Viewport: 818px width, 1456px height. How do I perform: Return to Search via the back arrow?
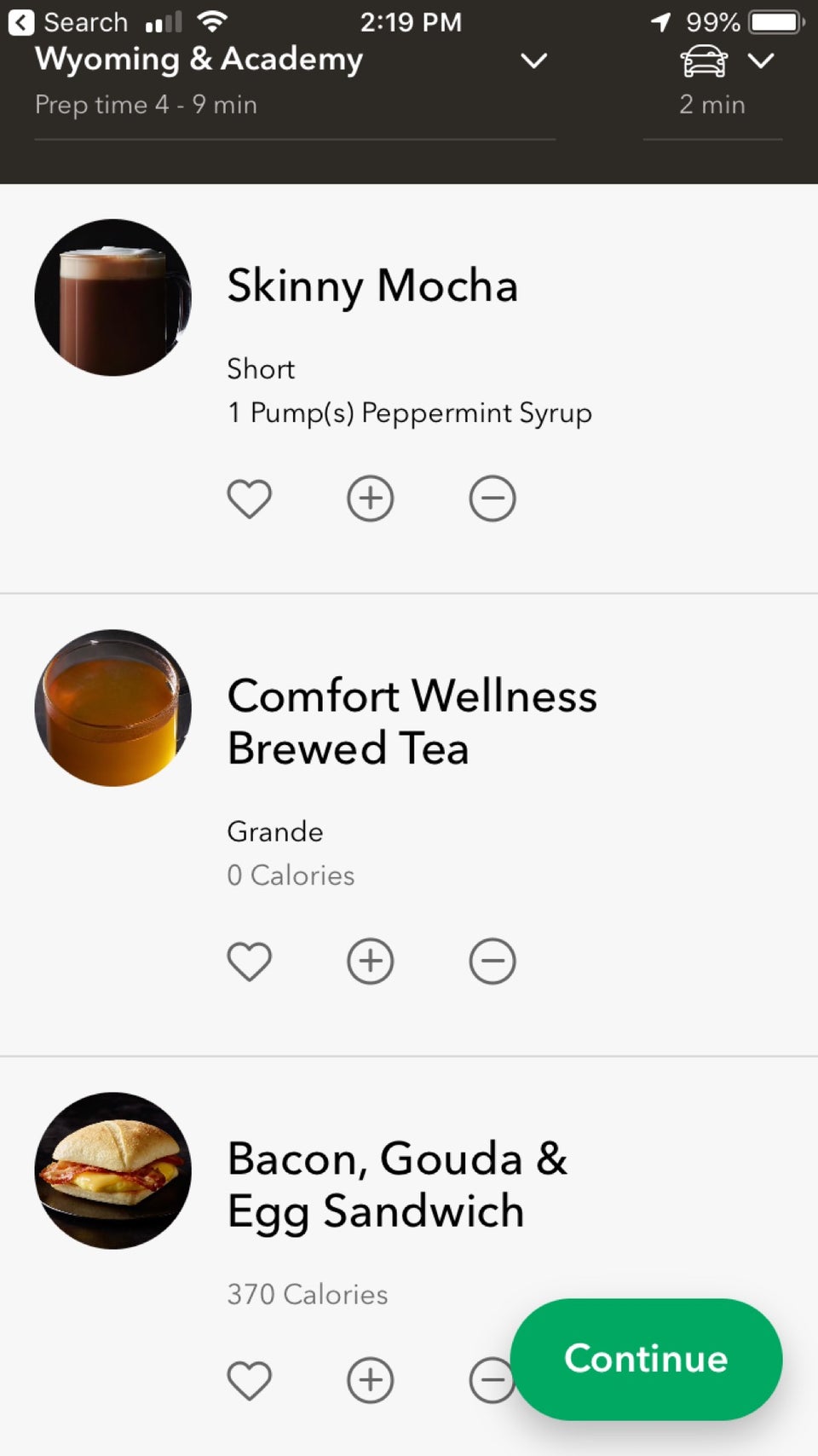coord(21,22)
